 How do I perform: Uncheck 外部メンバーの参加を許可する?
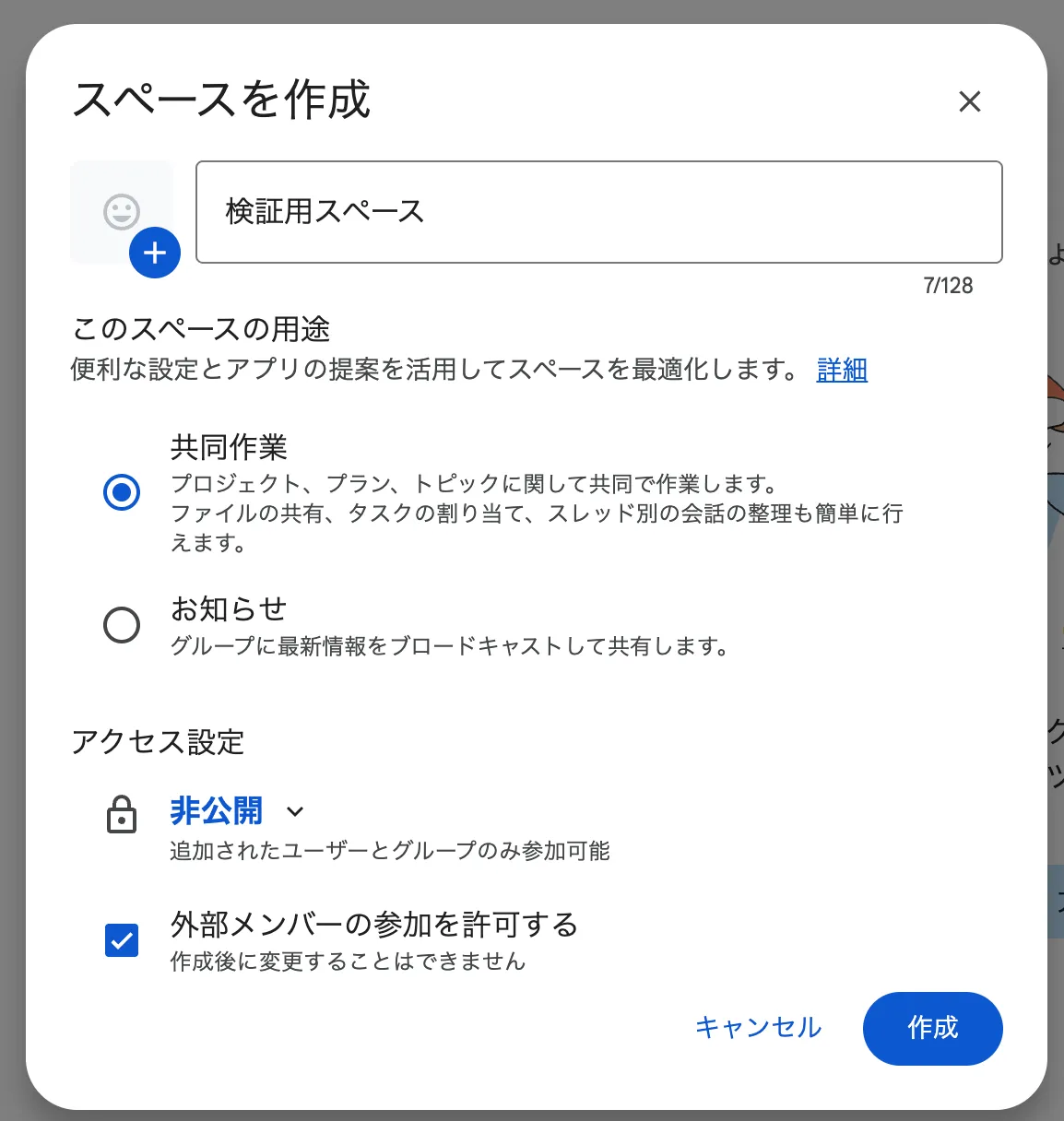(x=122, y=940)
